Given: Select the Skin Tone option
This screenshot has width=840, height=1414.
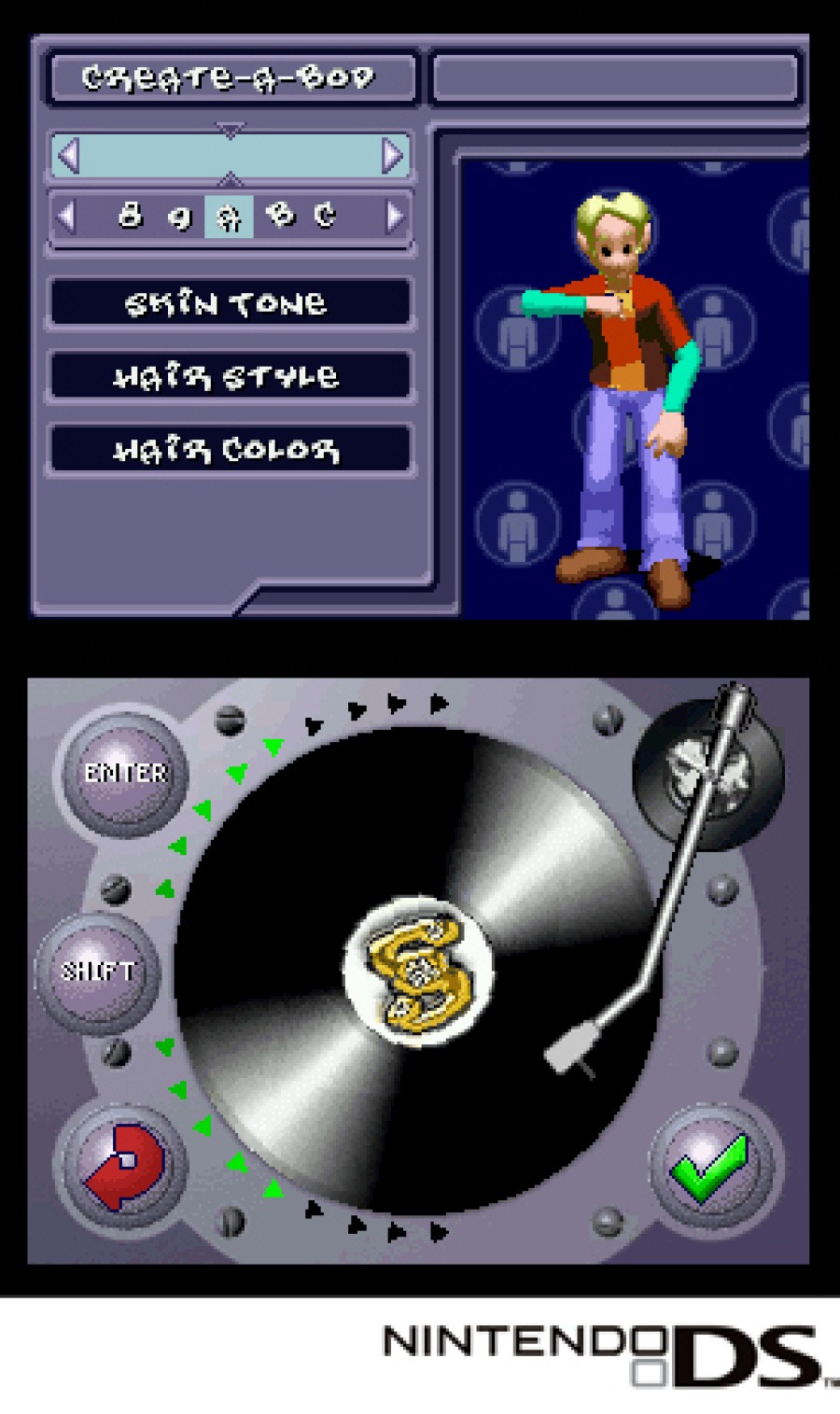Looking at the screenshot, I should [229, 302].
